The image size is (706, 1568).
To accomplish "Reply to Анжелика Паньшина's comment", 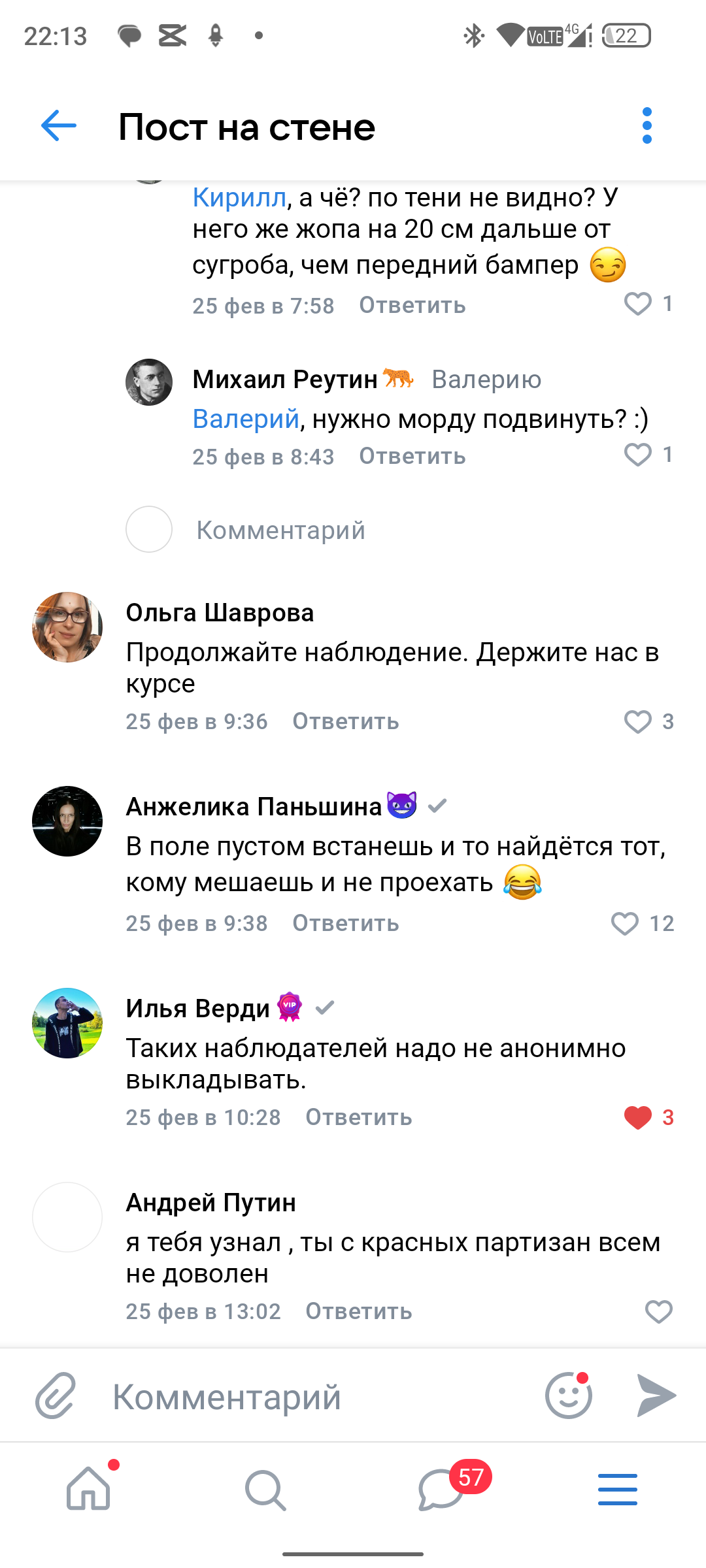I will pos(345,923).
